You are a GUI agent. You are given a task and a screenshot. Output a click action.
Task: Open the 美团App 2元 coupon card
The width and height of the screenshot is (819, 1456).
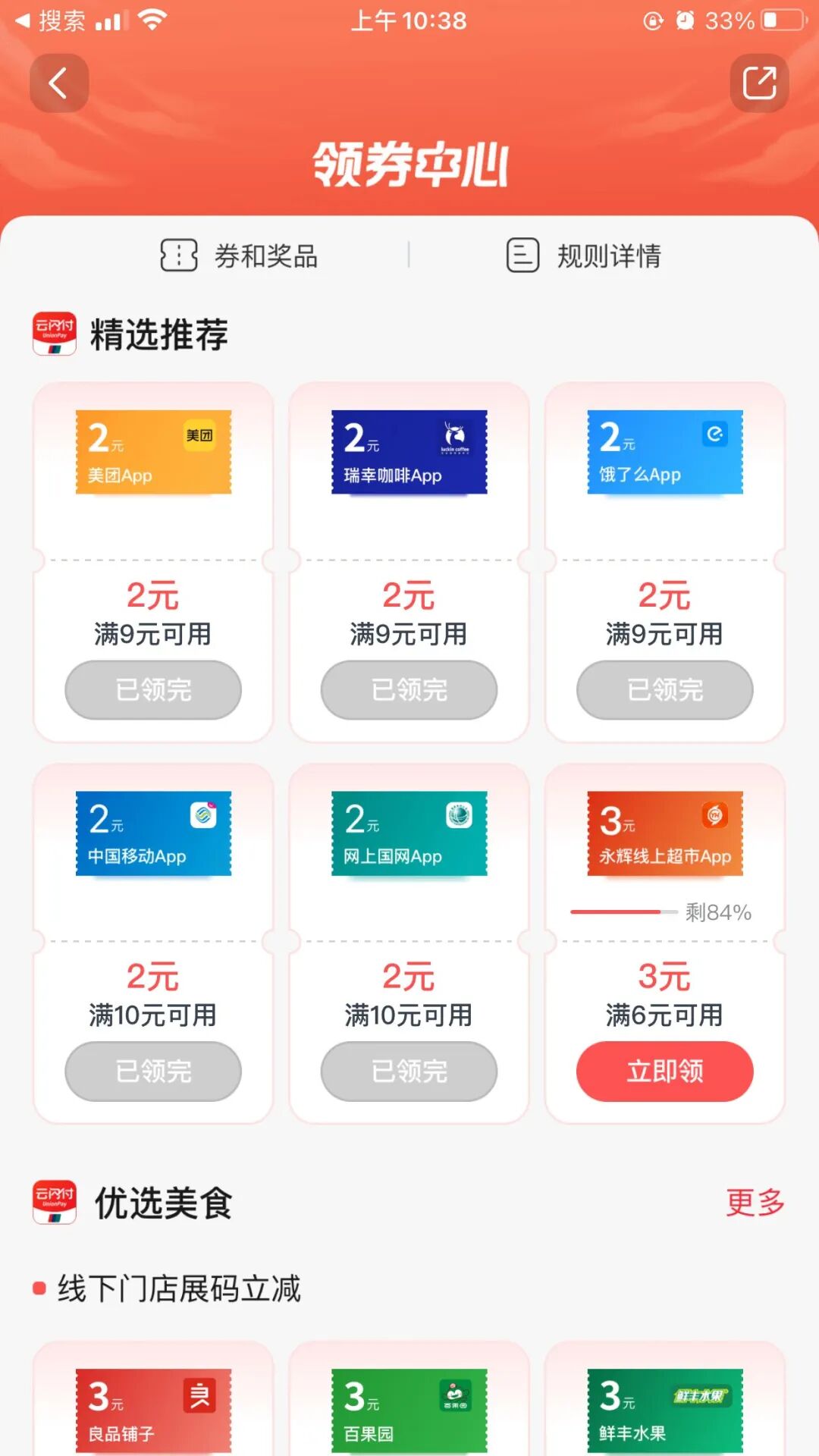click(153, 453)
